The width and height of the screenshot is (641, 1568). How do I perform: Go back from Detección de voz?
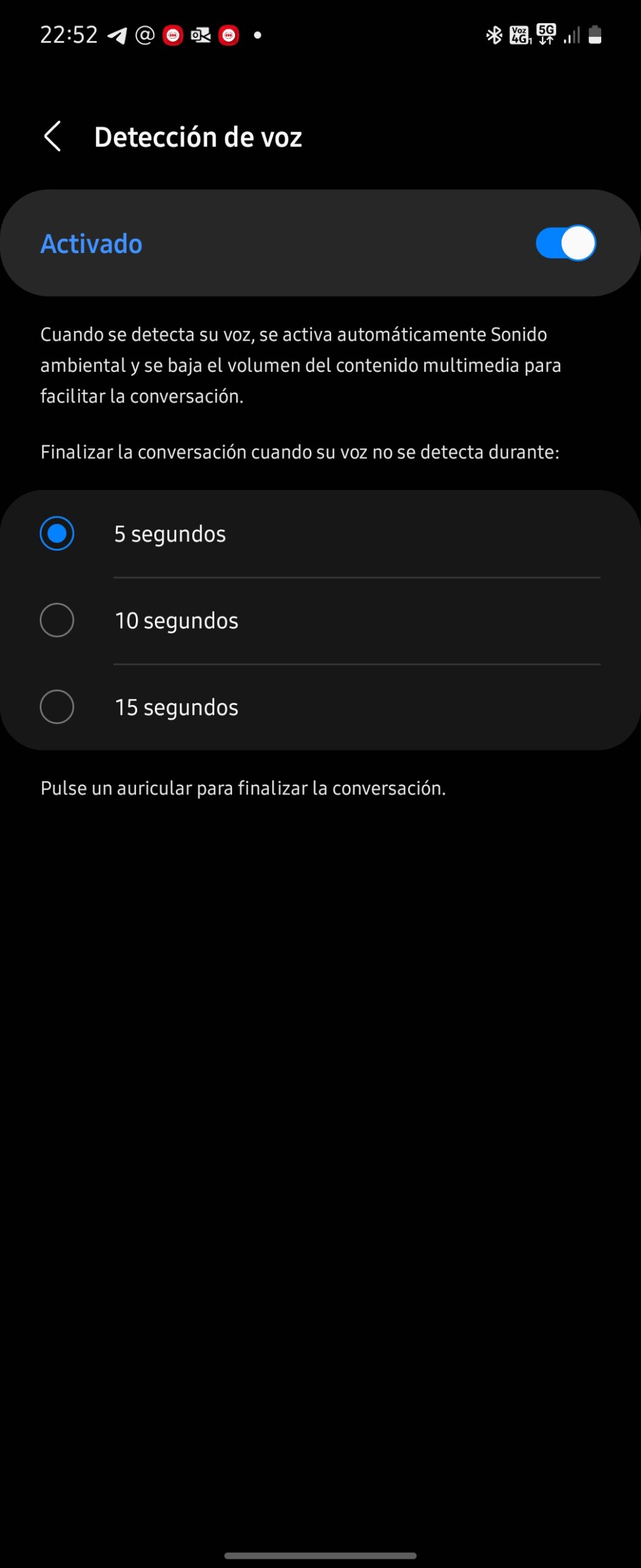[x=53, y=136]
